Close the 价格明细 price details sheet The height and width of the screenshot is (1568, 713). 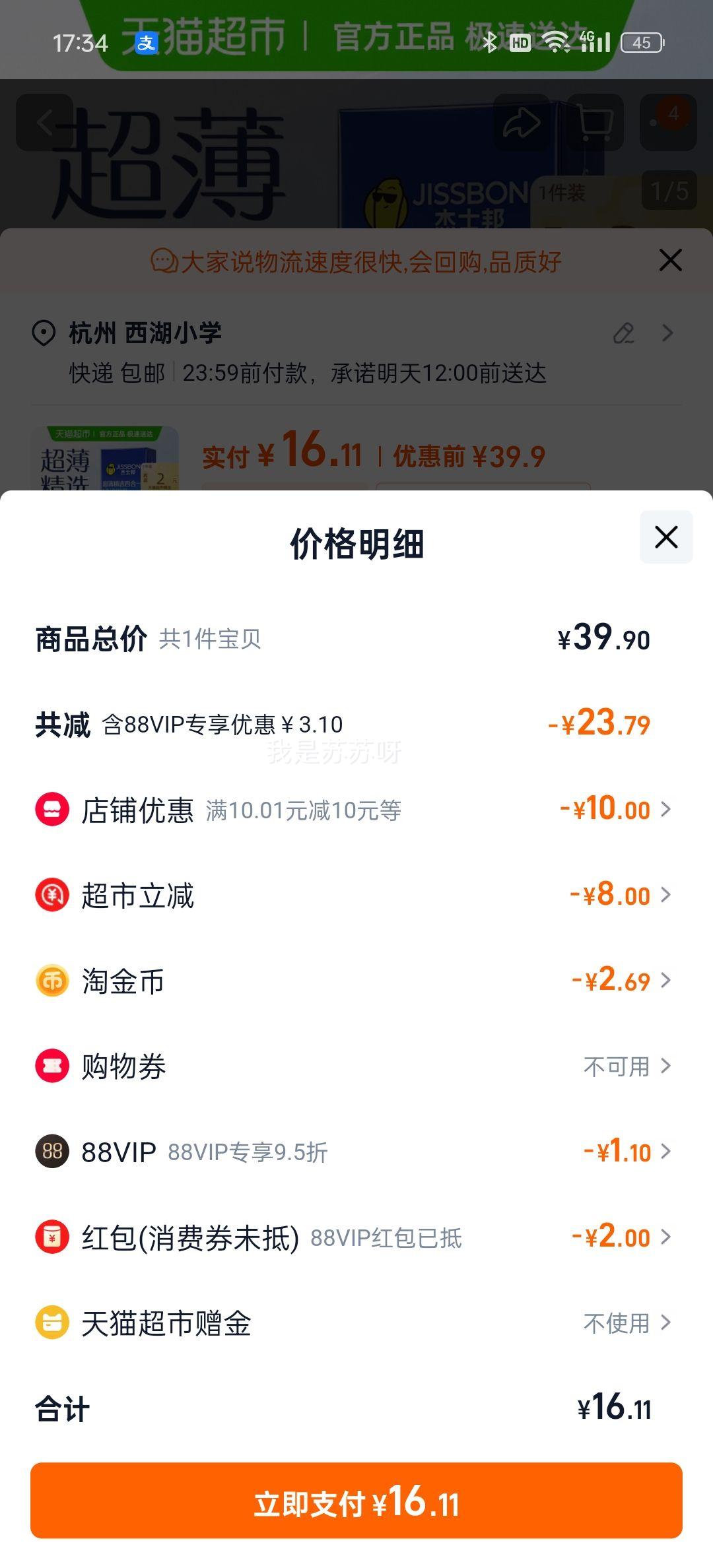(x=666, y=537)
